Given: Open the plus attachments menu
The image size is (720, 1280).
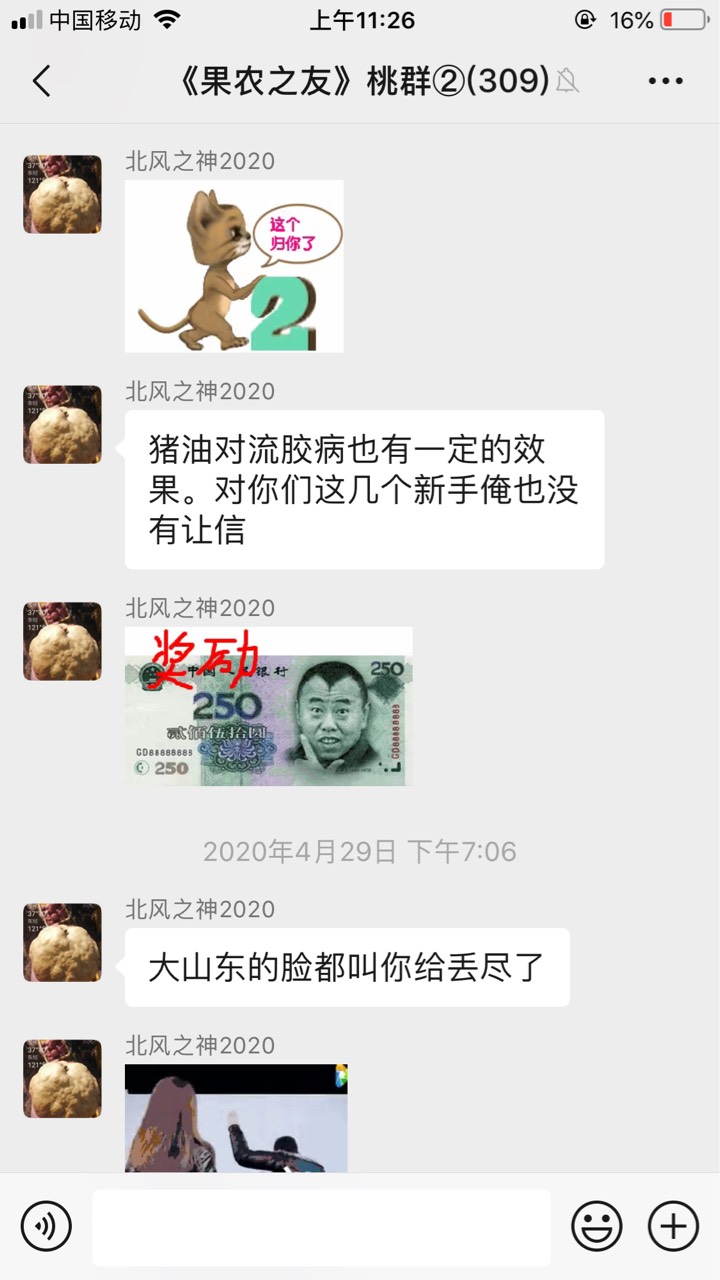Looking at the screenshot, I should pos(673,1226).
